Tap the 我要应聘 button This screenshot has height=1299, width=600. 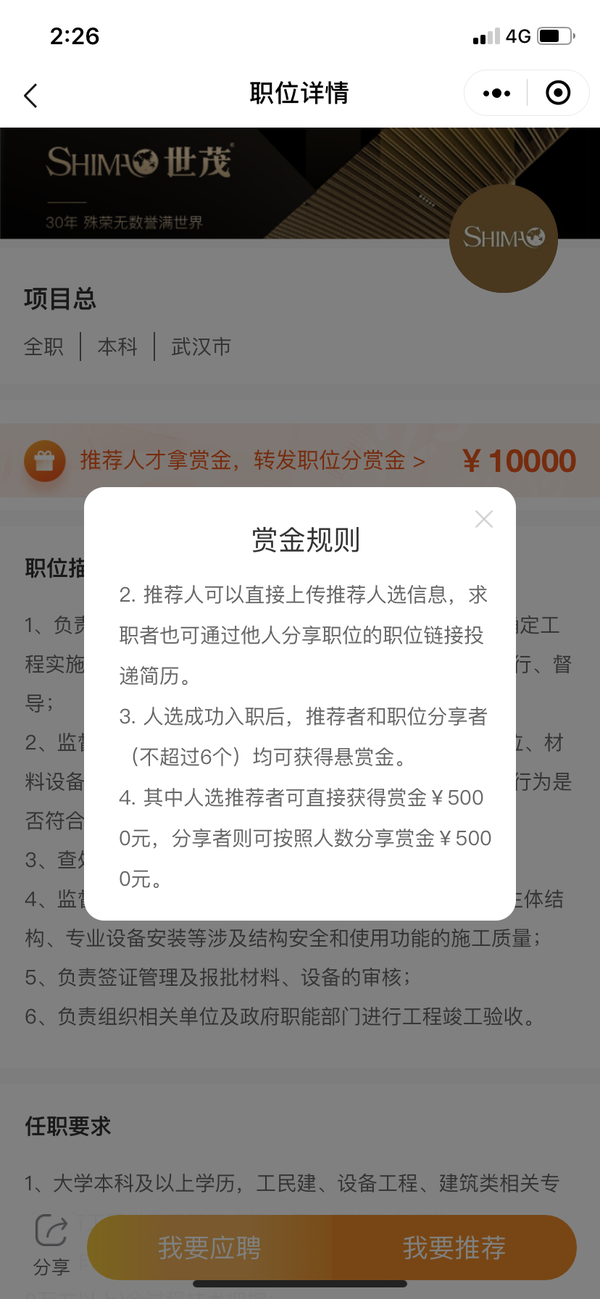click(210, 1247)
